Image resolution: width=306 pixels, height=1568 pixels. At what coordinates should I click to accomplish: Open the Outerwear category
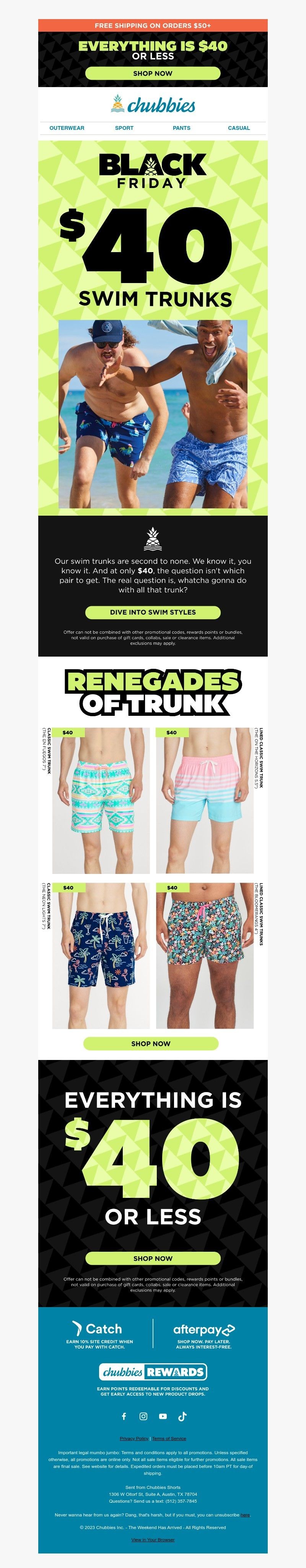pos(67,128)
